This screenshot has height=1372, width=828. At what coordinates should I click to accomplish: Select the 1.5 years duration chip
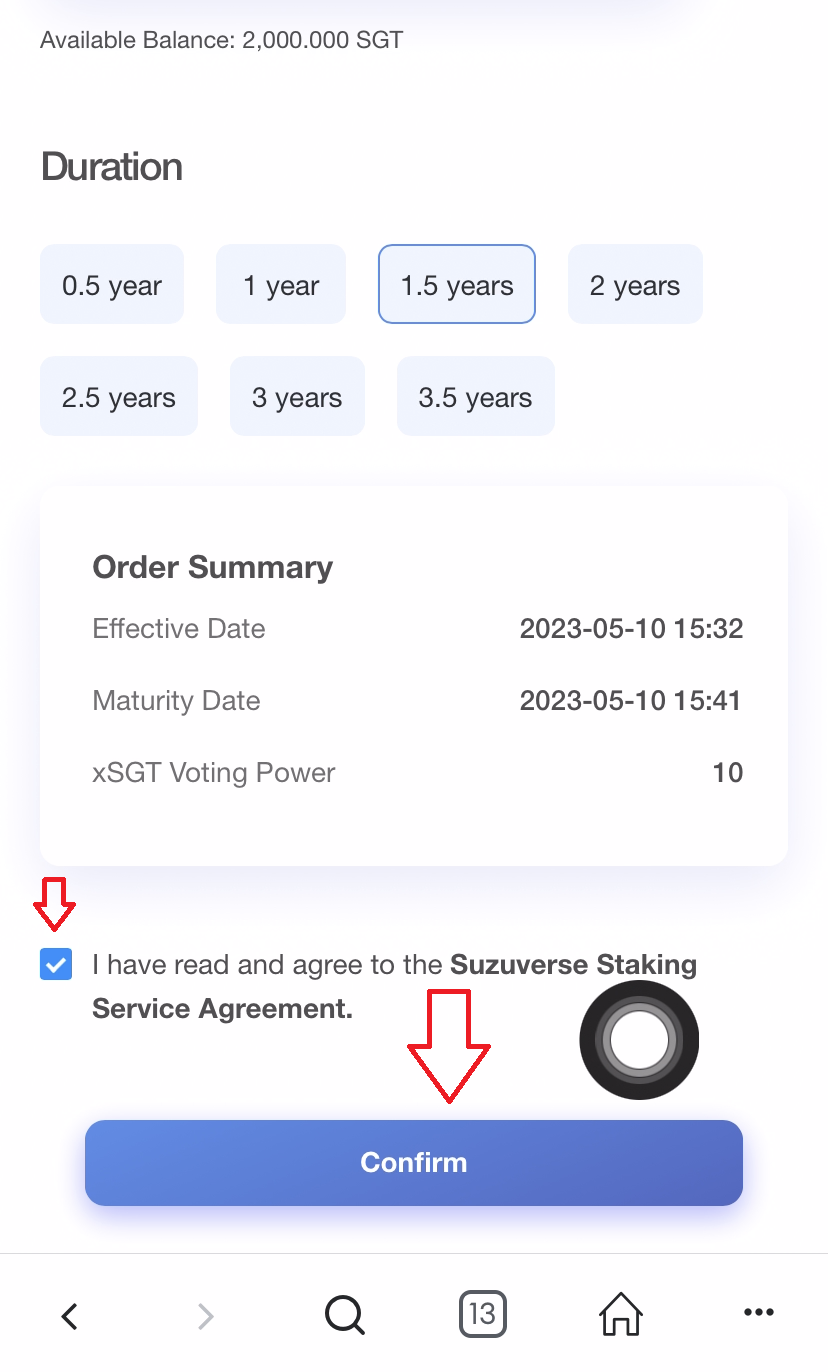click(x=457, y=285)
